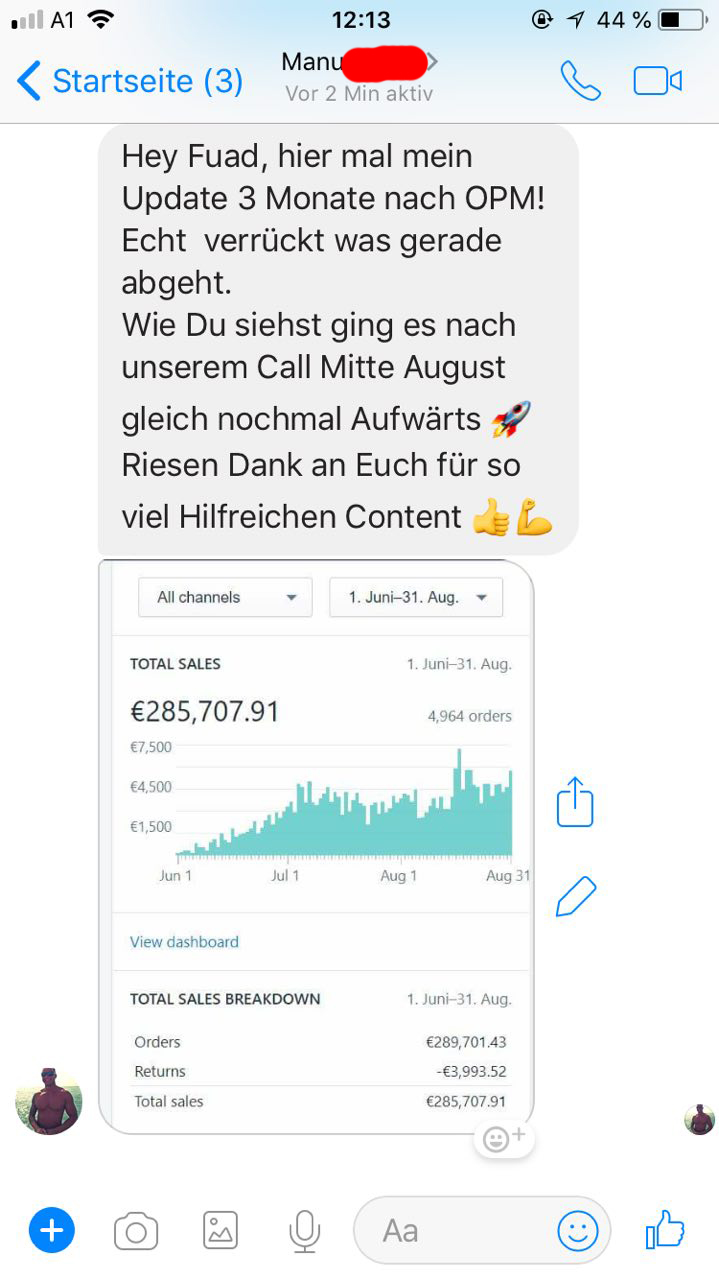The width and height of the screenshot is (719, 1280).
Task: Share the received image
Action: tap(575, 802)
